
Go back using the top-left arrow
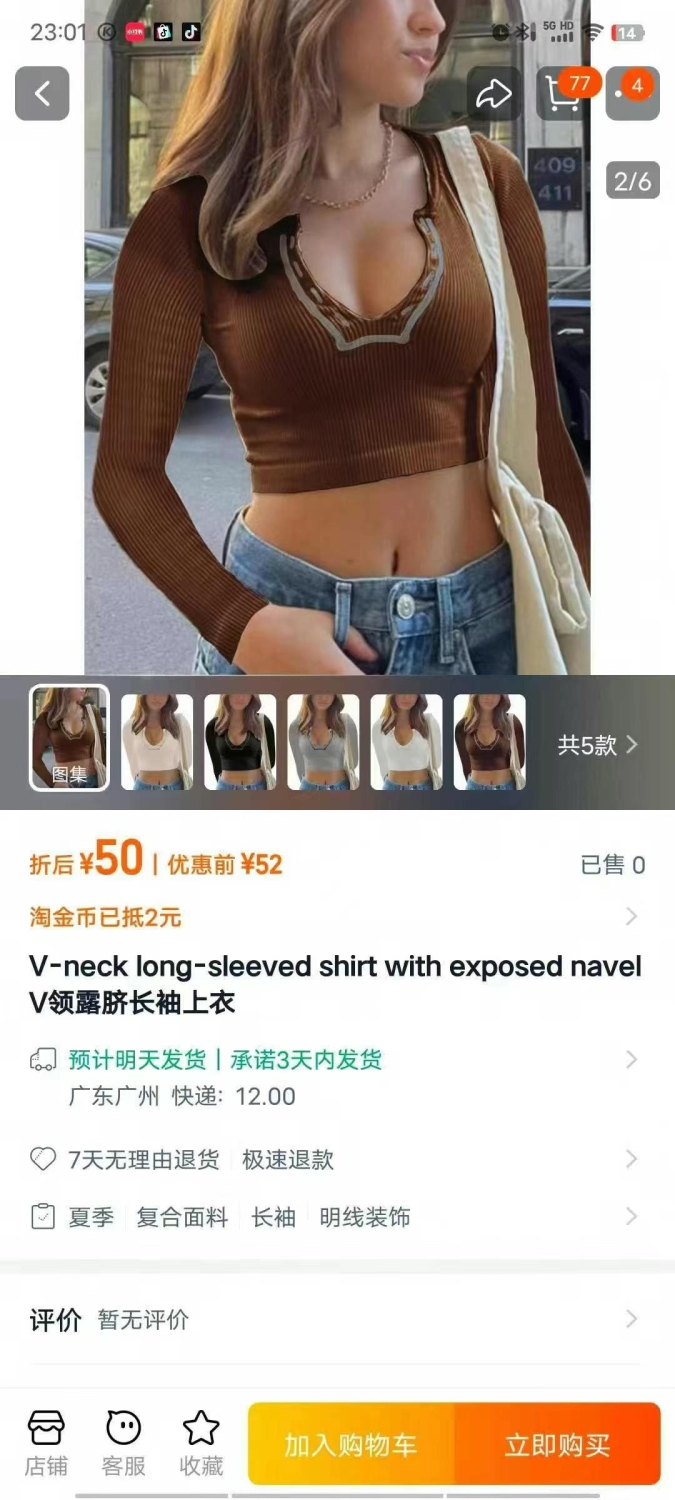pyautogui.click(x=42, y=94)
